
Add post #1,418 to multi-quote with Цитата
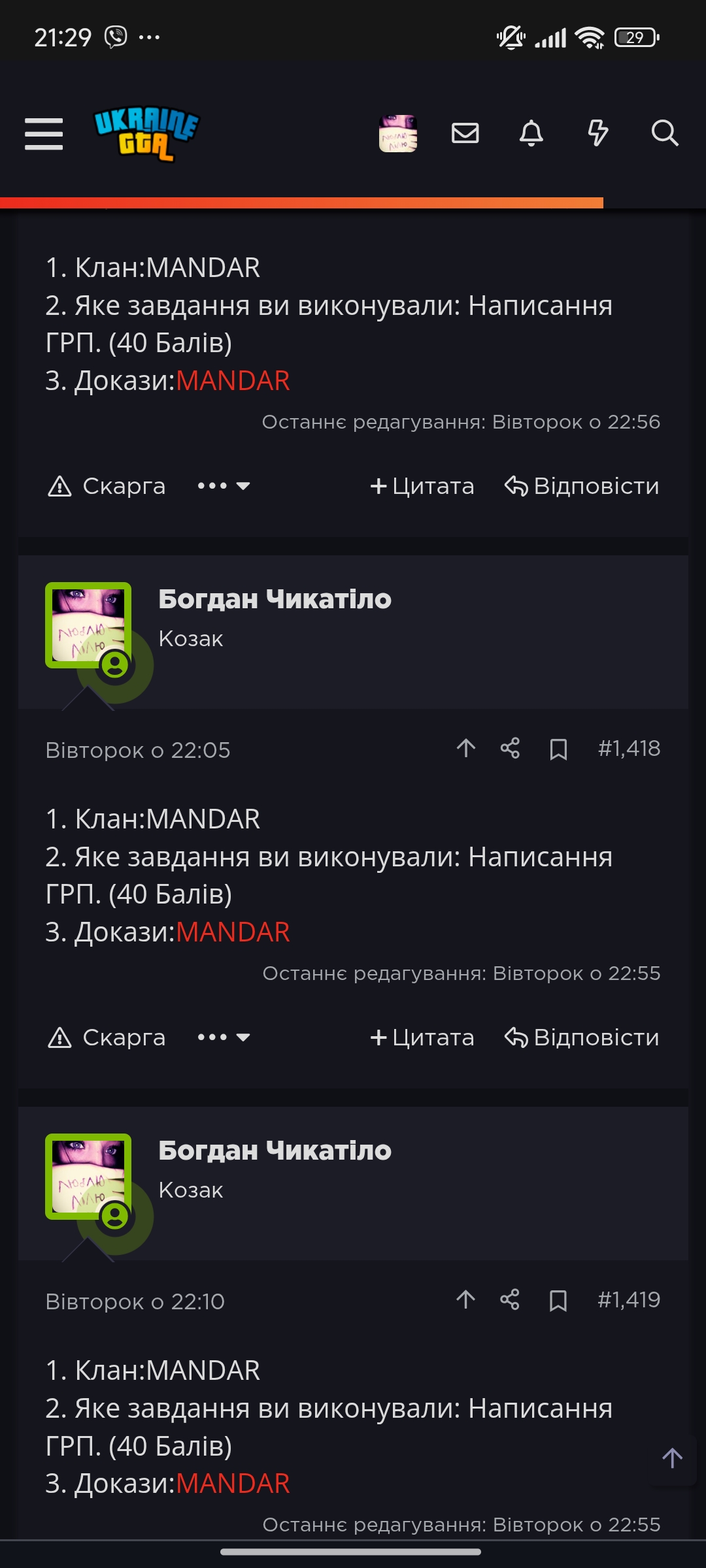coord(422,1037)
